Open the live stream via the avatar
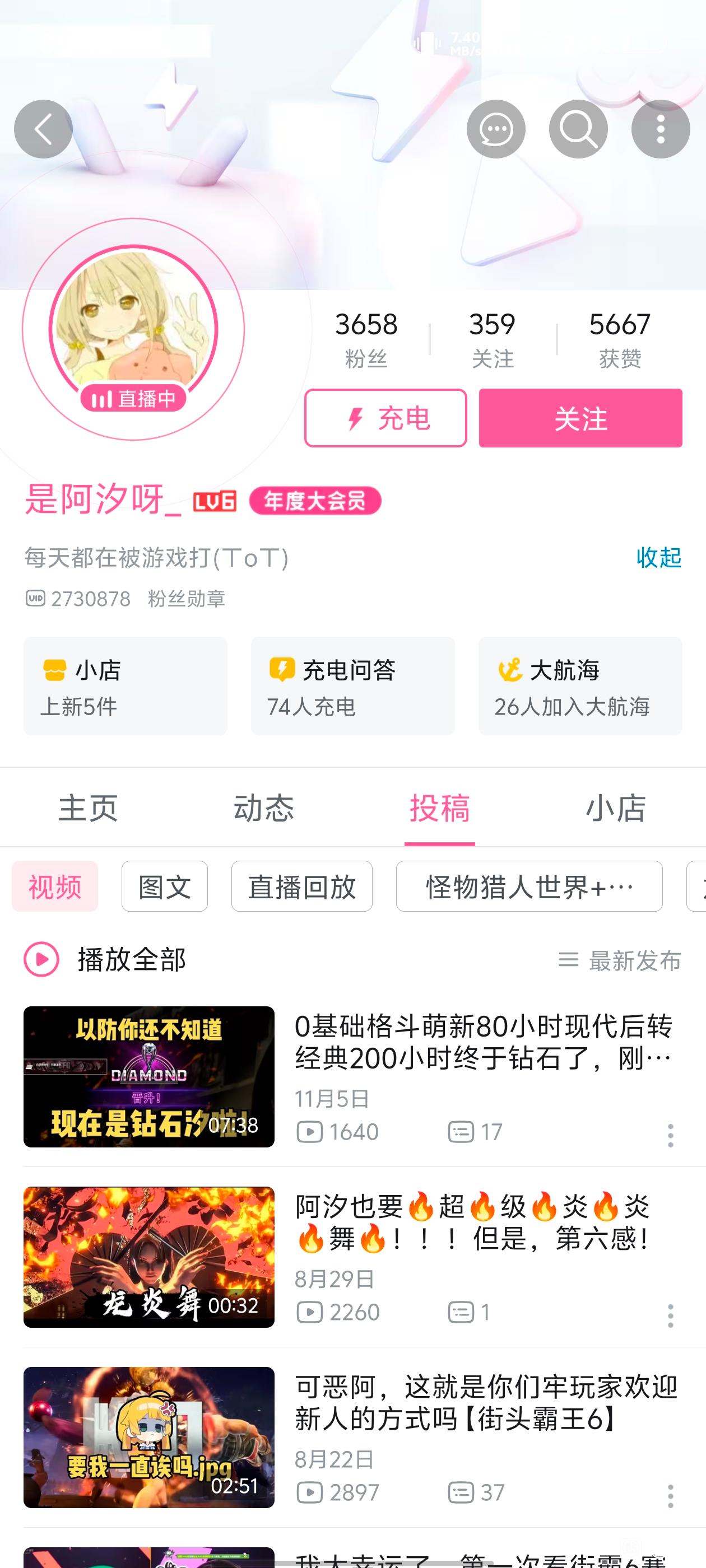This screenshot has height=1568, width=706. (x=133, y=329)
